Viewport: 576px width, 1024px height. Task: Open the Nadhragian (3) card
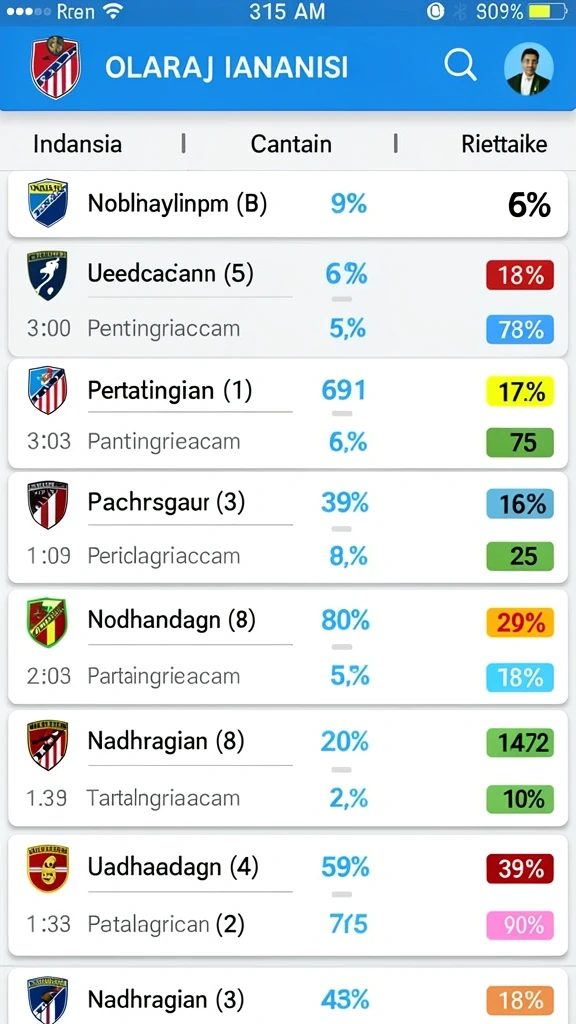pyautogui.click(x=288, y=997)
